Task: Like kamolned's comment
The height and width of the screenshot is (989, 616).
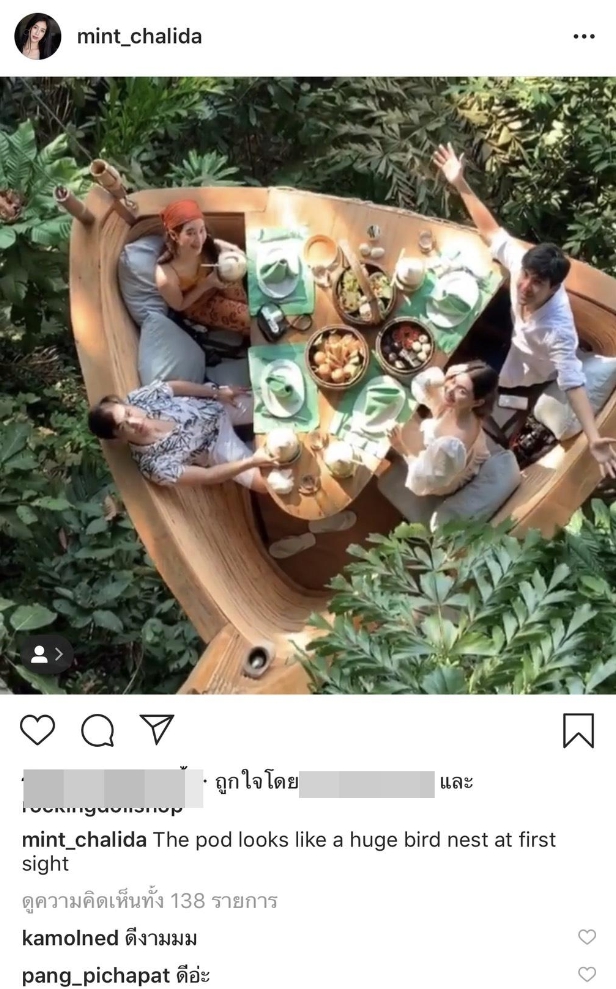Action: tap(587, 937)
